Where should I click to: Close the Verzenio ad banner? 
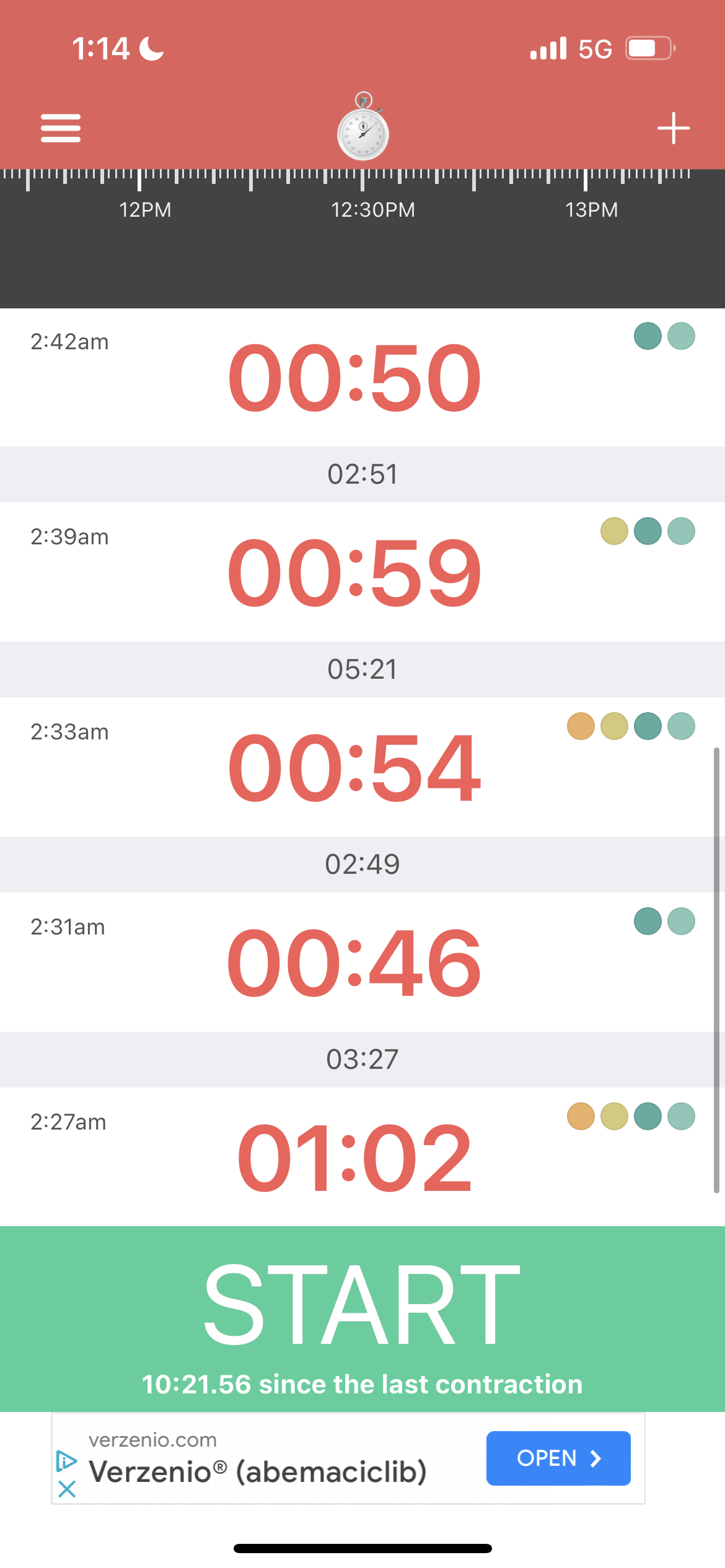click(67, 1489)
